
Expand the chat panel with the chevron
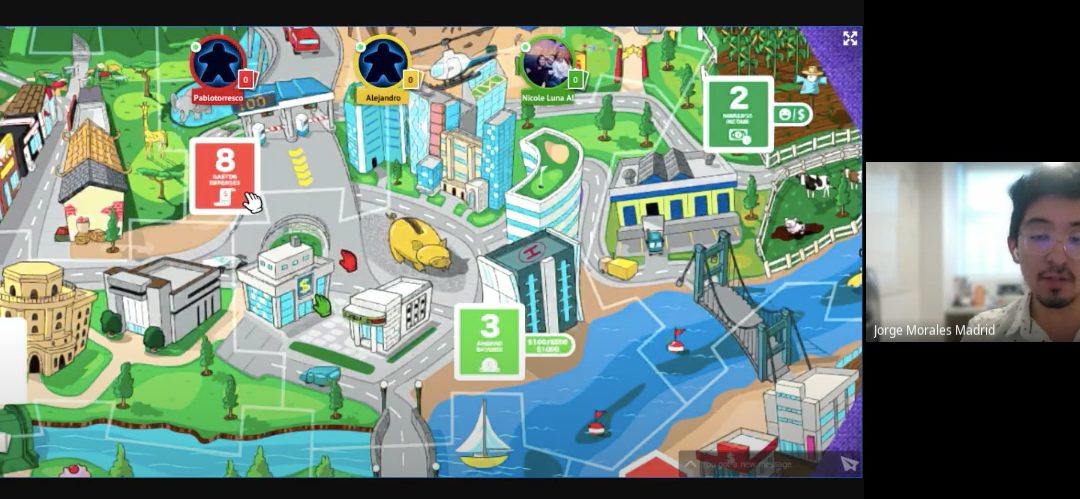(691, 464)
